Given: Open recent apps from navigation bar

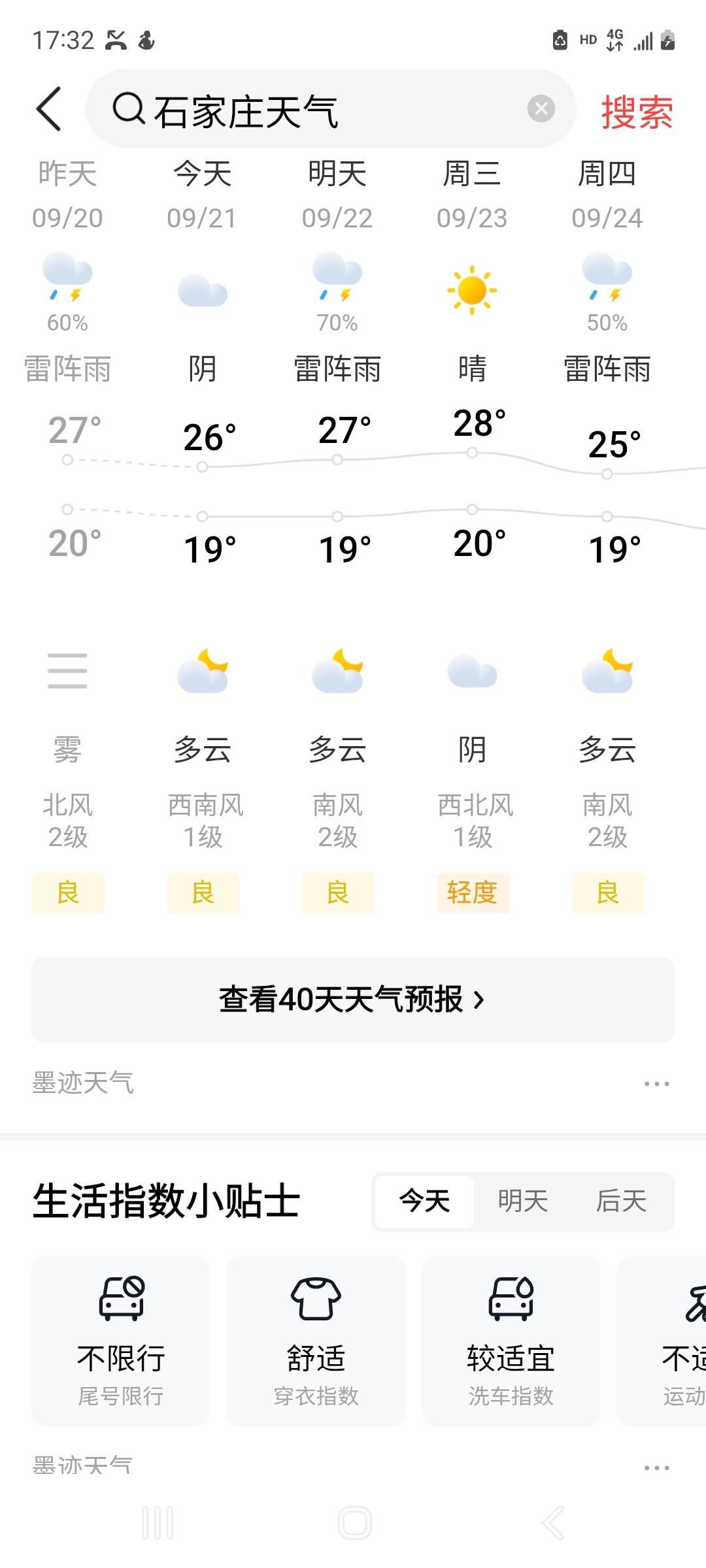Looking at the screenshot, I should [158, 1523].
